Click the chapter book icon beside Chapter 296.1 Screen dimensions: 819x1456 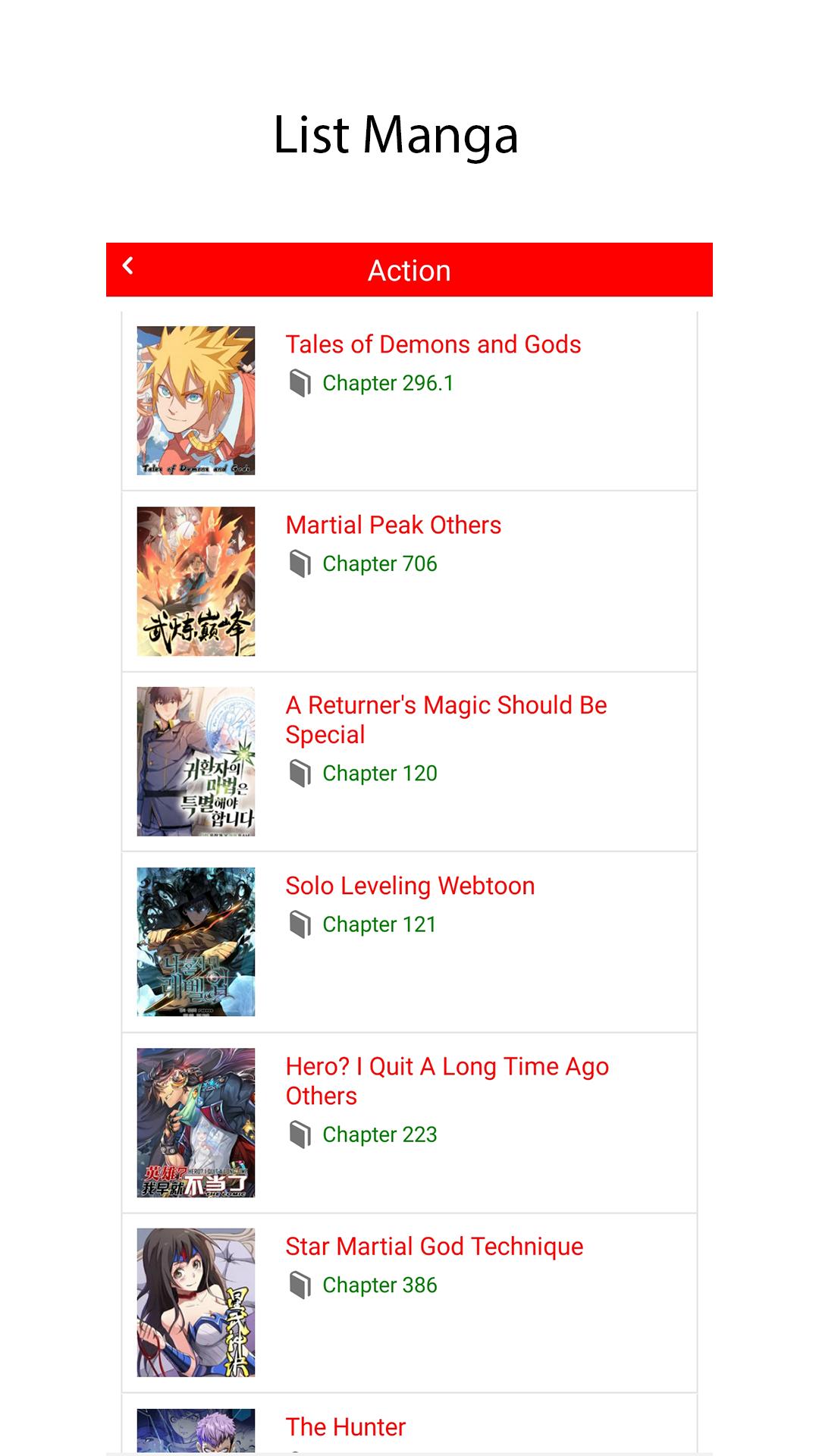(x=300, y=383)
